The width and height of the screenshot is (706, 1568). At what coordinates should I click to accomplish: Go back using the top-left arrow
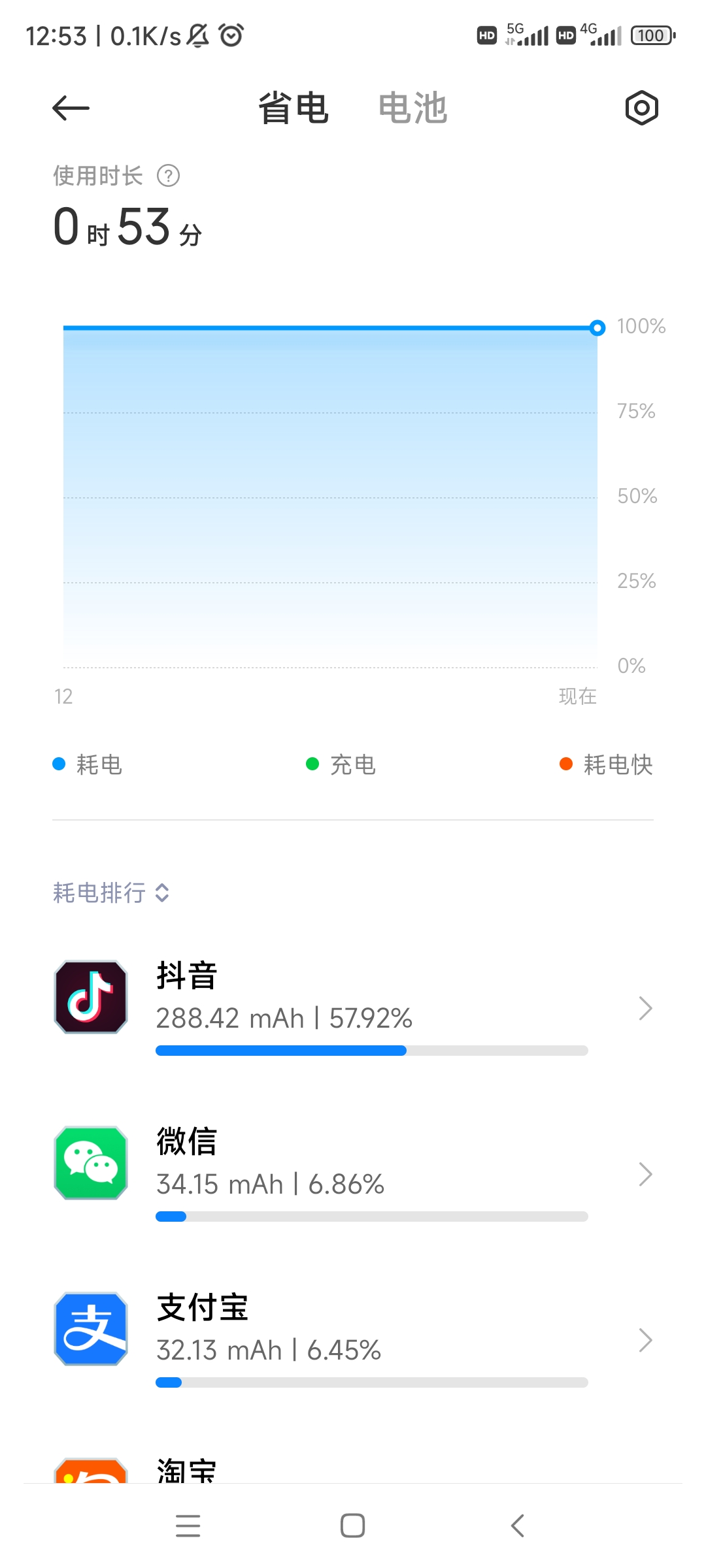tap(71, 108)
